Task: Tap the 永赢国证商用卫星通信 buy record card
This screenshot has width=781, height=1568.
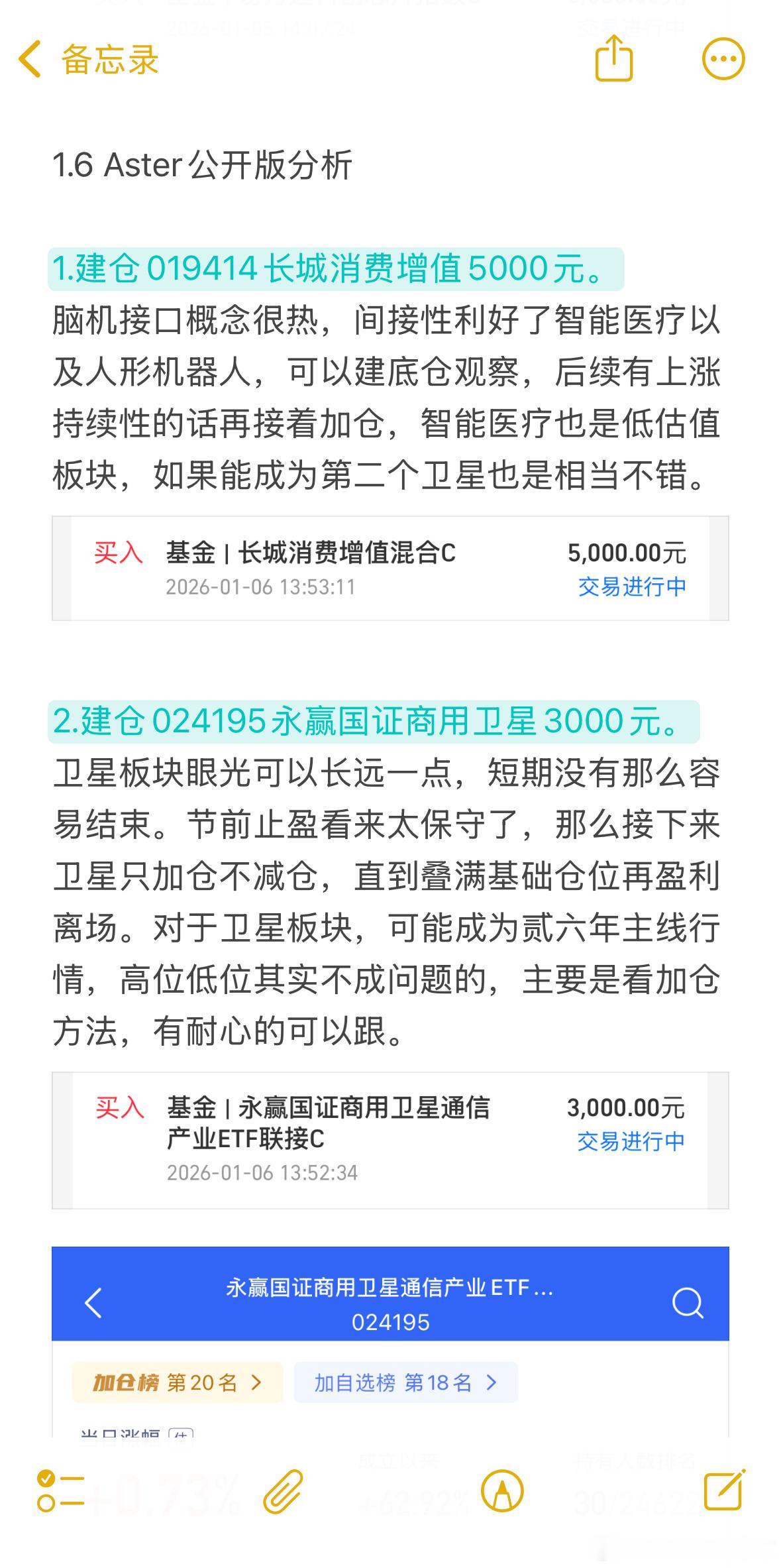Action: [x=391, y=1130]
